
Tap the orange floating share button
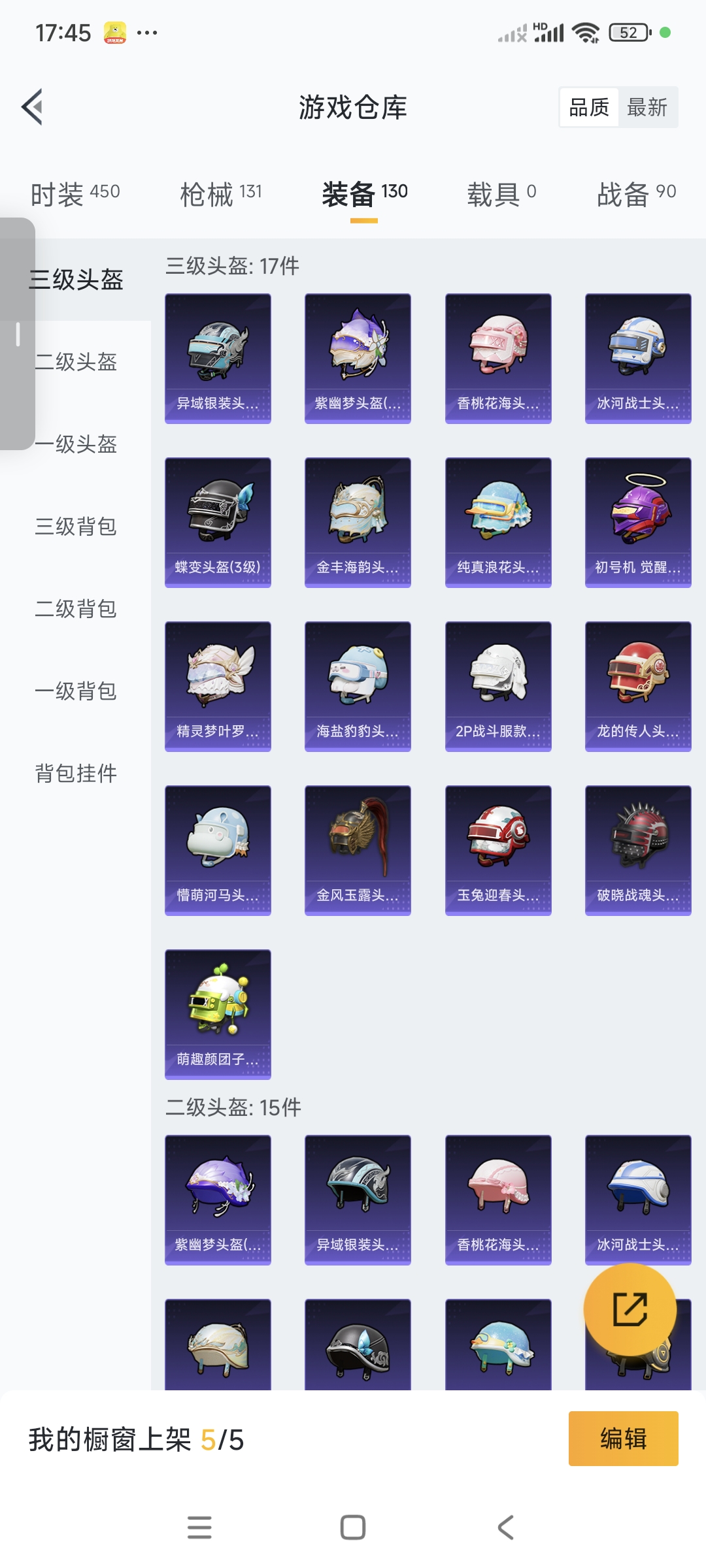click(x=630, y=1309)
